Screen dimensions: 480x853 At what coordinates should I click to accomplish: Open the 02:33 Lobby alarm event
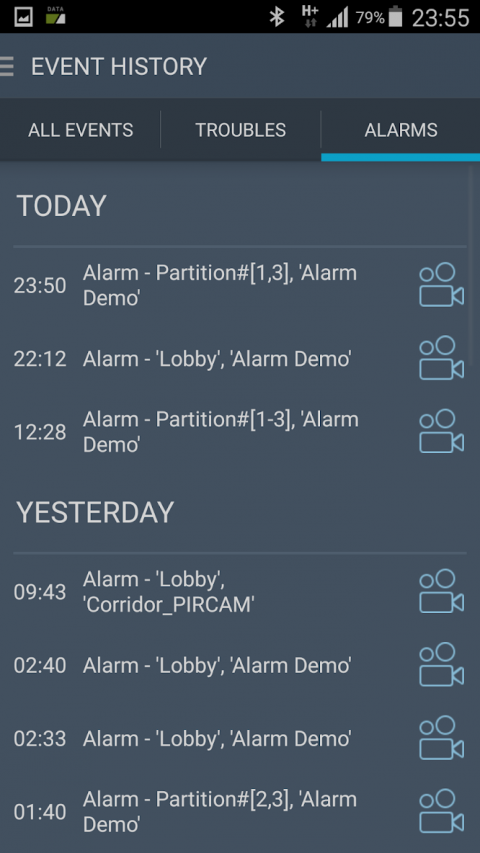(239, 738)
